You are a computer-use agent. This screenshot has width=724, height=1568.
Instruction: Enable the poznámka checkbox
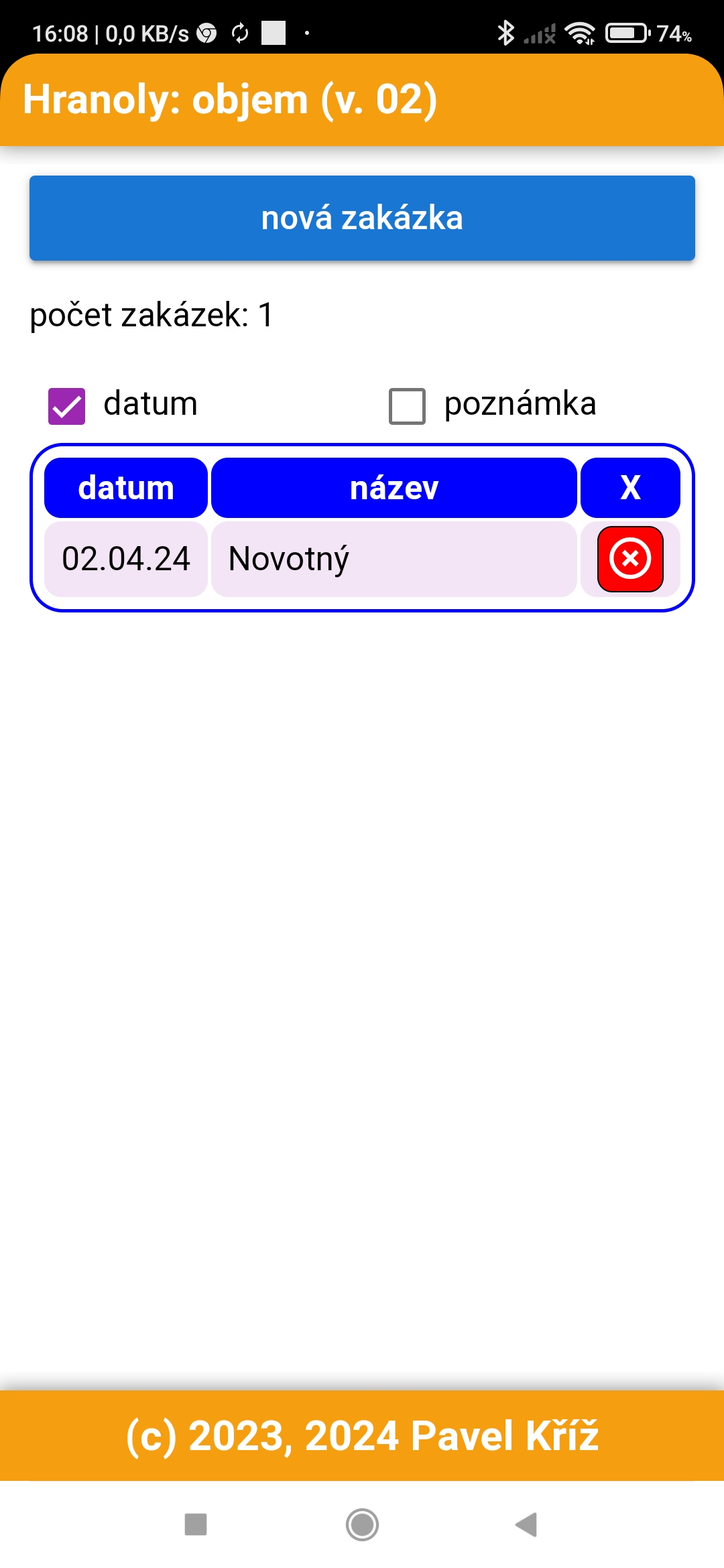pos(407,406)
